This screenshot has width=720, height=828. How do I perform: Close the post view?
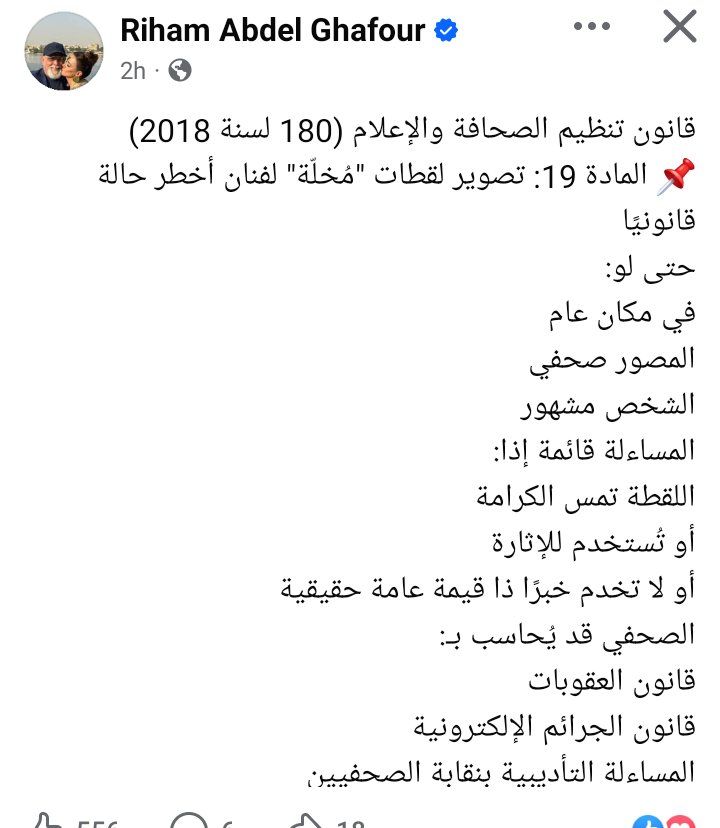click(680, 27)
